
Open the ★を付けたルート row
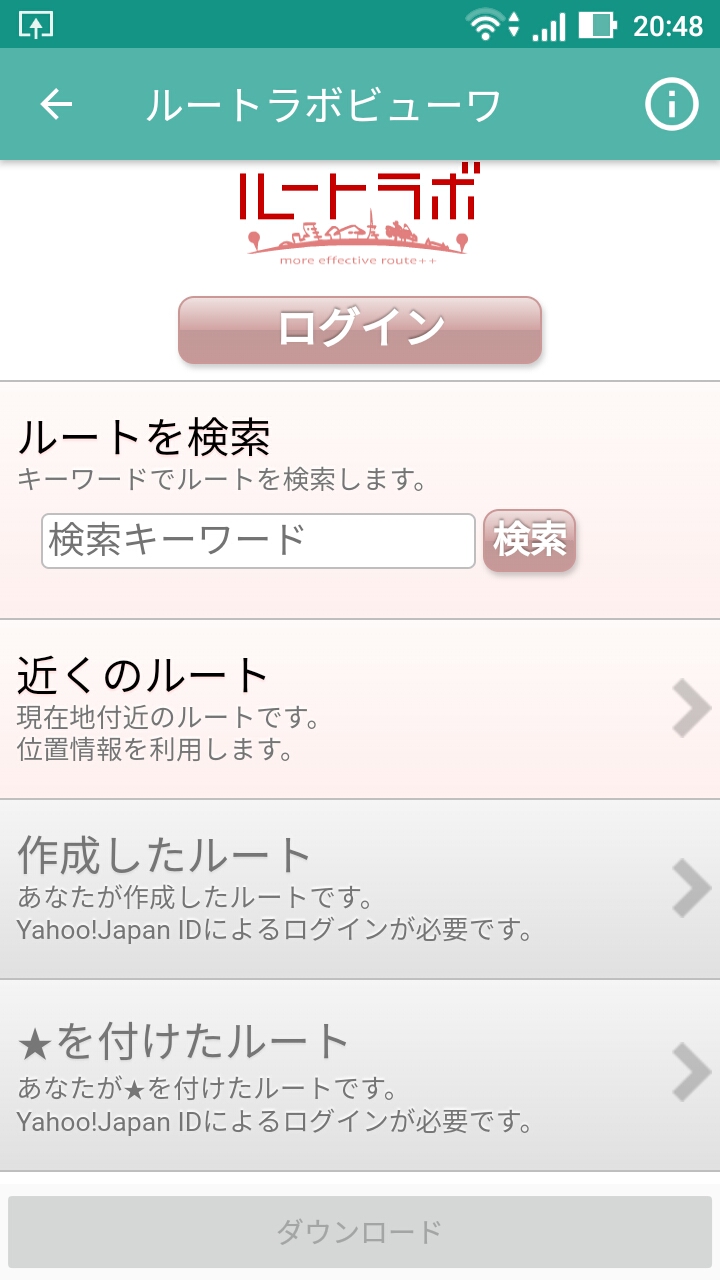[360, 1075]
